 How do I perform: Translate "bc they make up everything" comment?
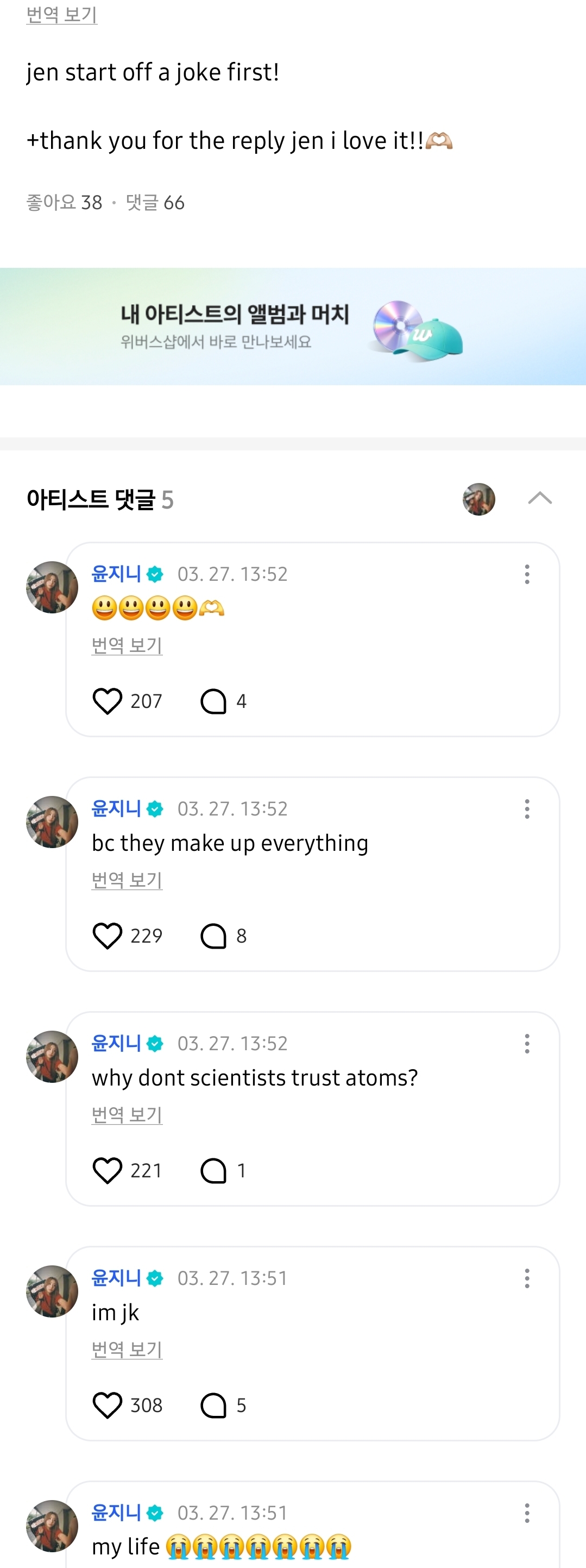[127, 880]
